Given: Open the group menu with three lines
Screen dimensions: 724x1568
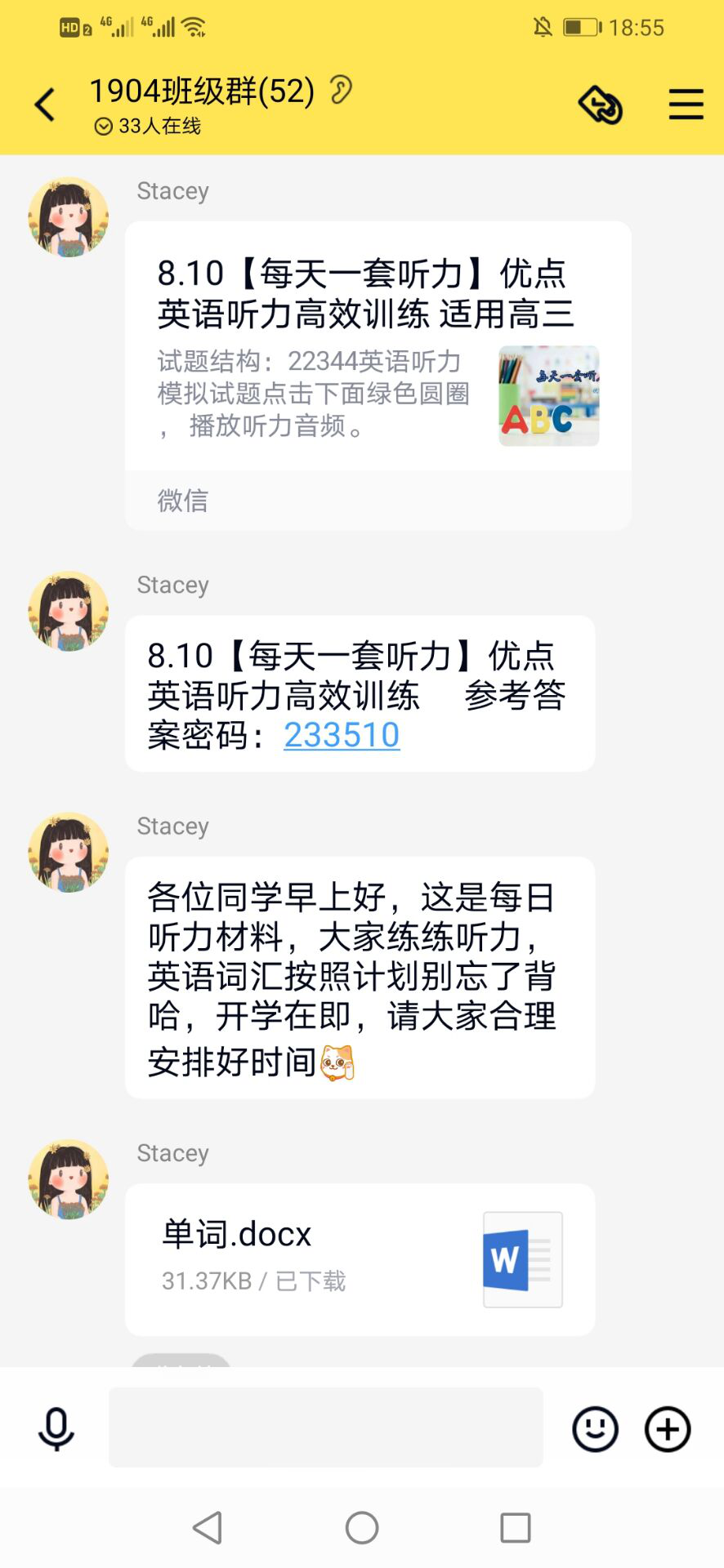Looking at the screenshot, I should [686, 105].
